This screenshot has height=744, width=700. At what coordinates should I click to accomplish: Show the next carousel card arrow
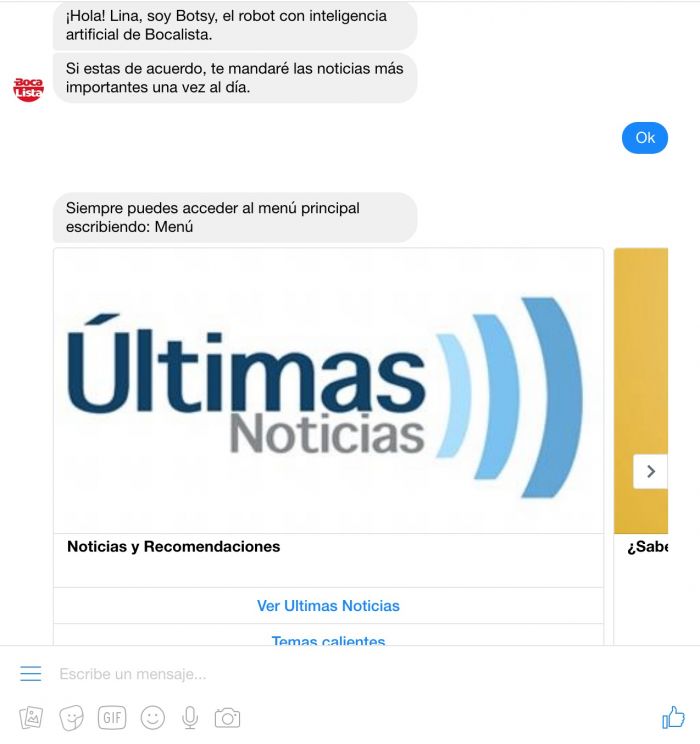point(650,471)
